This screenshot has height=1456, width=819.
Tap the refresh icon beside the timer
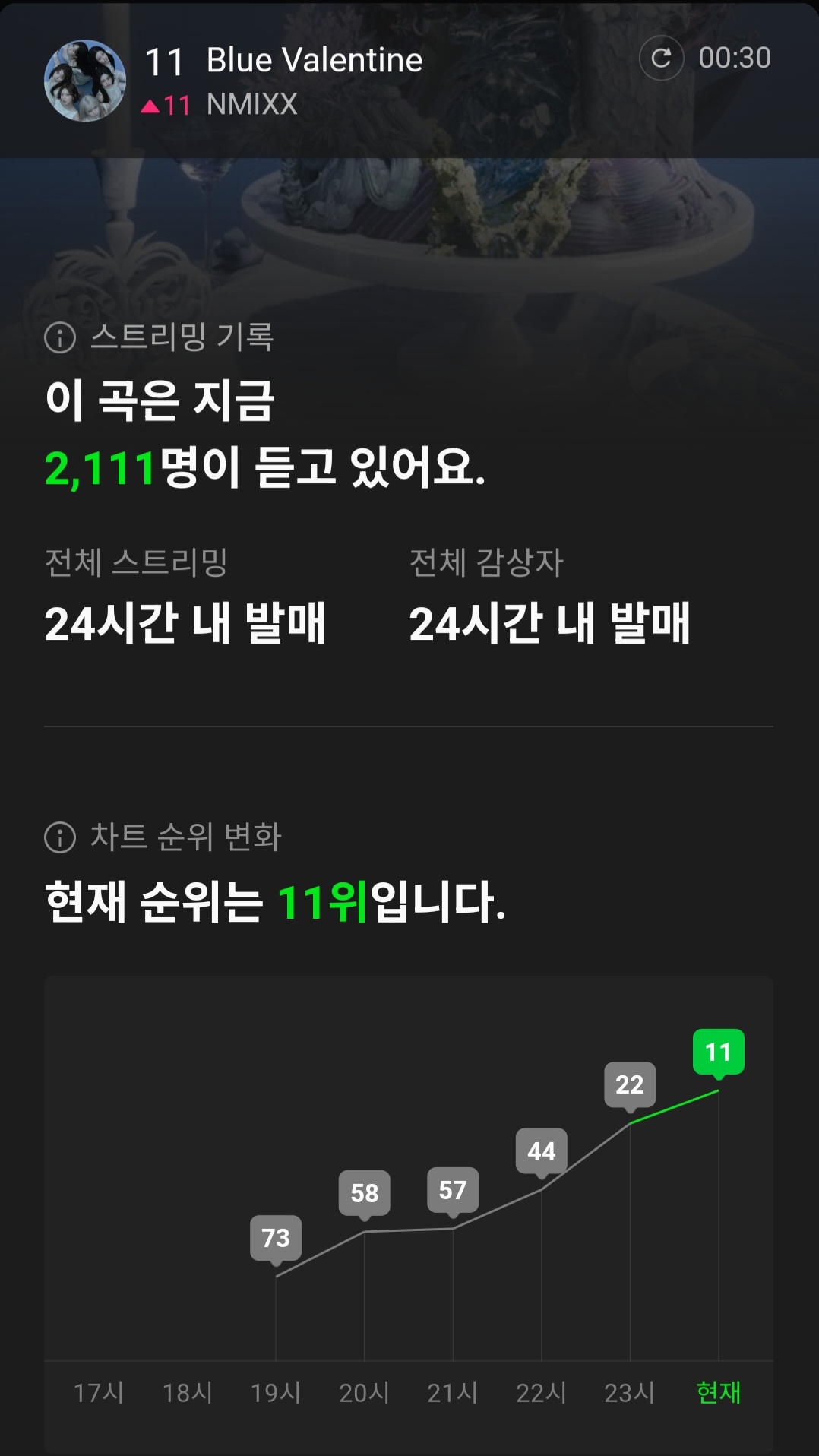pyautogui.click(x=661, y=58)
